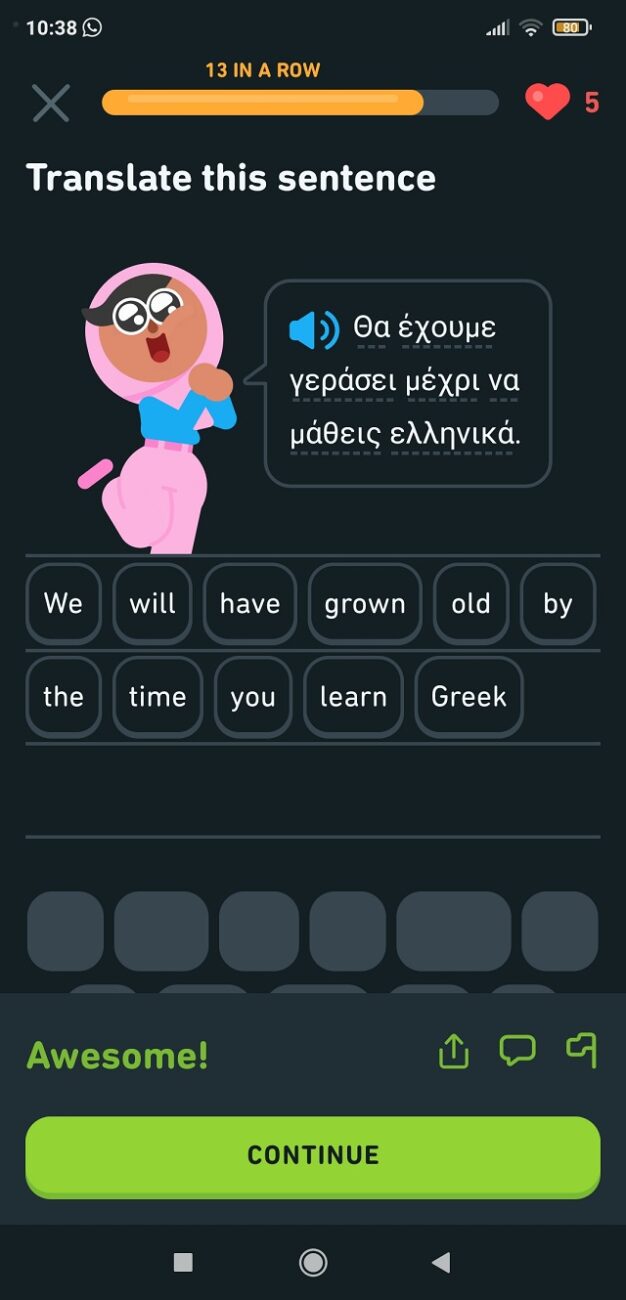Select the word tile "by"
This screenshot has width=626, height=1300.
point(558,603)
